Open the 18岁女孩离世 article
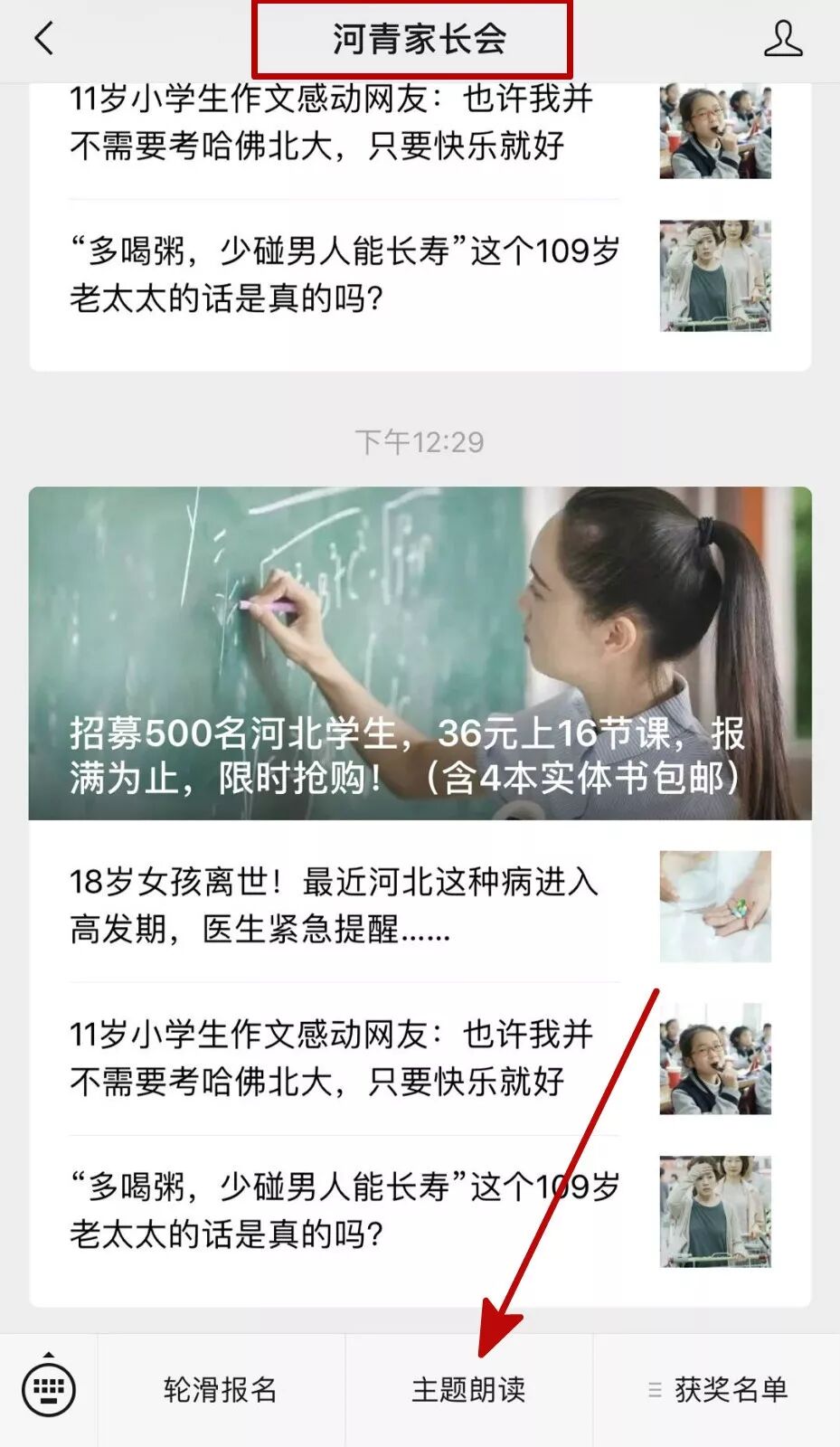The height and width of the screenshot is (1447, 840). click(420, 905)
